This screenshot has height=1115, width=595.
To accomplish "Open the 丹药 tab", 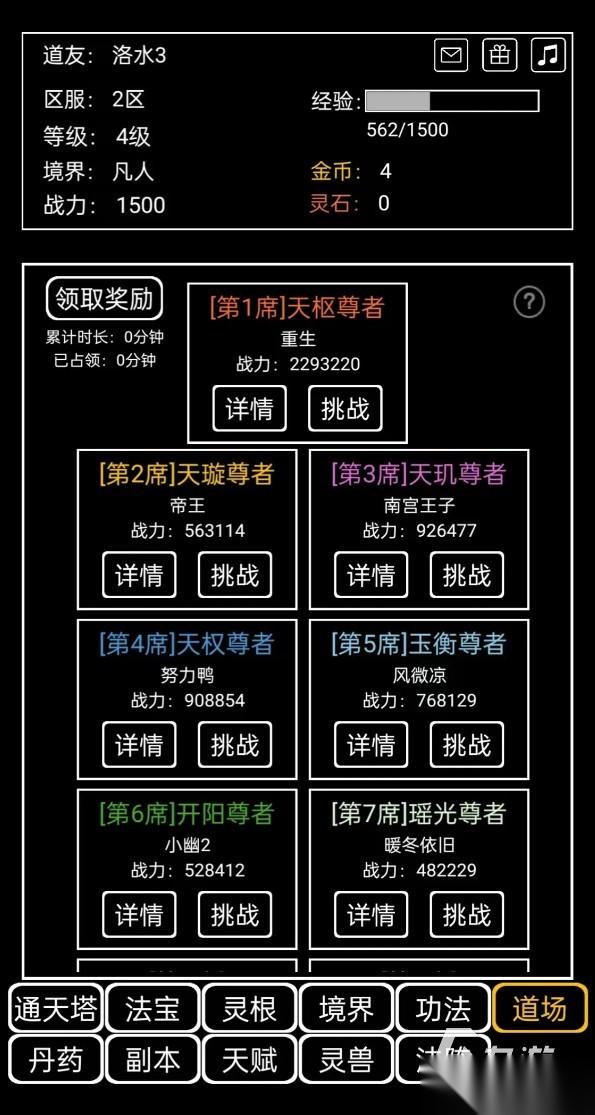I will (56, 1060).
